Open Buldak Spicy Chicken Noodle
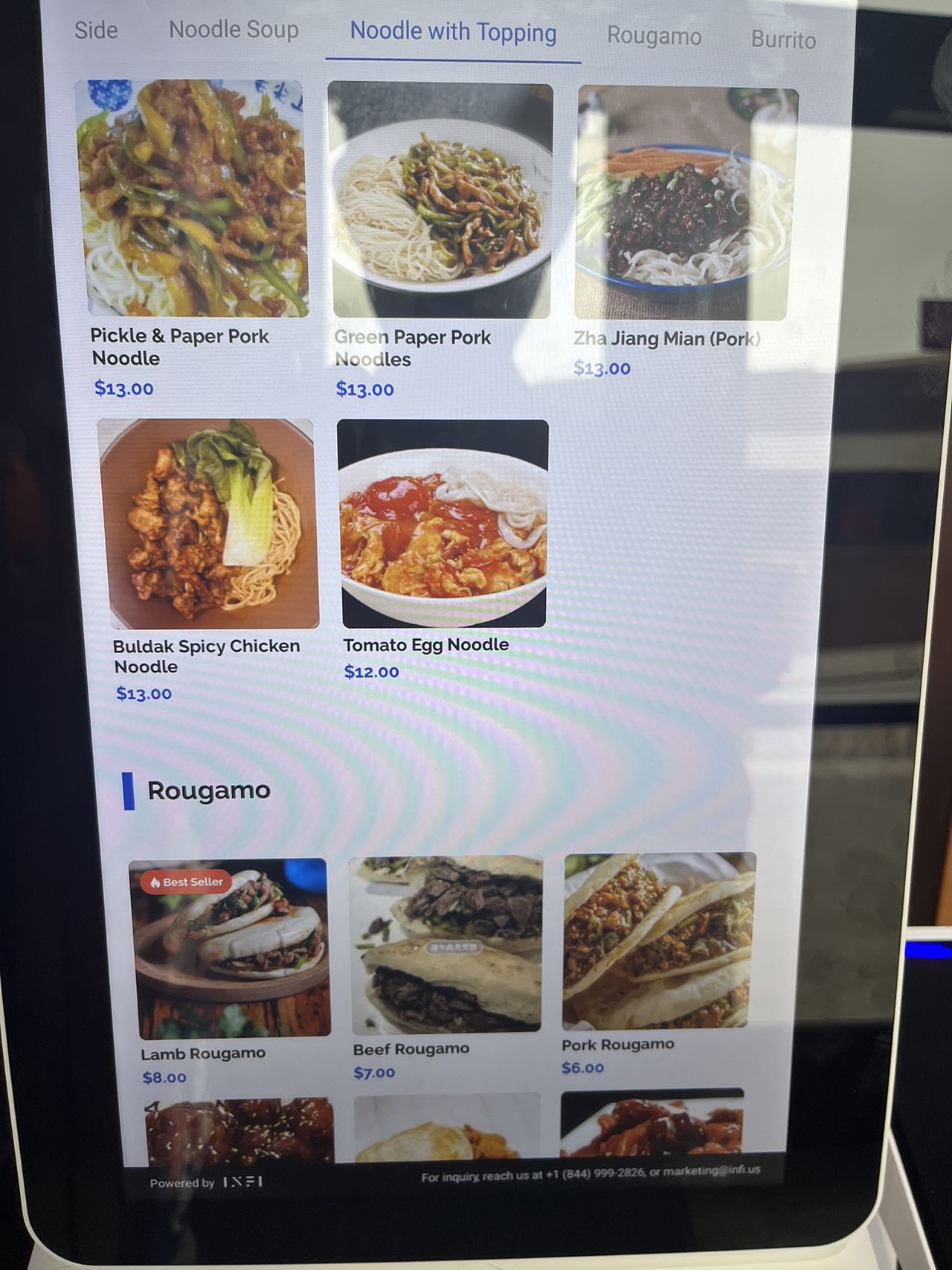Image resolution: width=952 pixels, height=1270 pixels. coord(209,525)
